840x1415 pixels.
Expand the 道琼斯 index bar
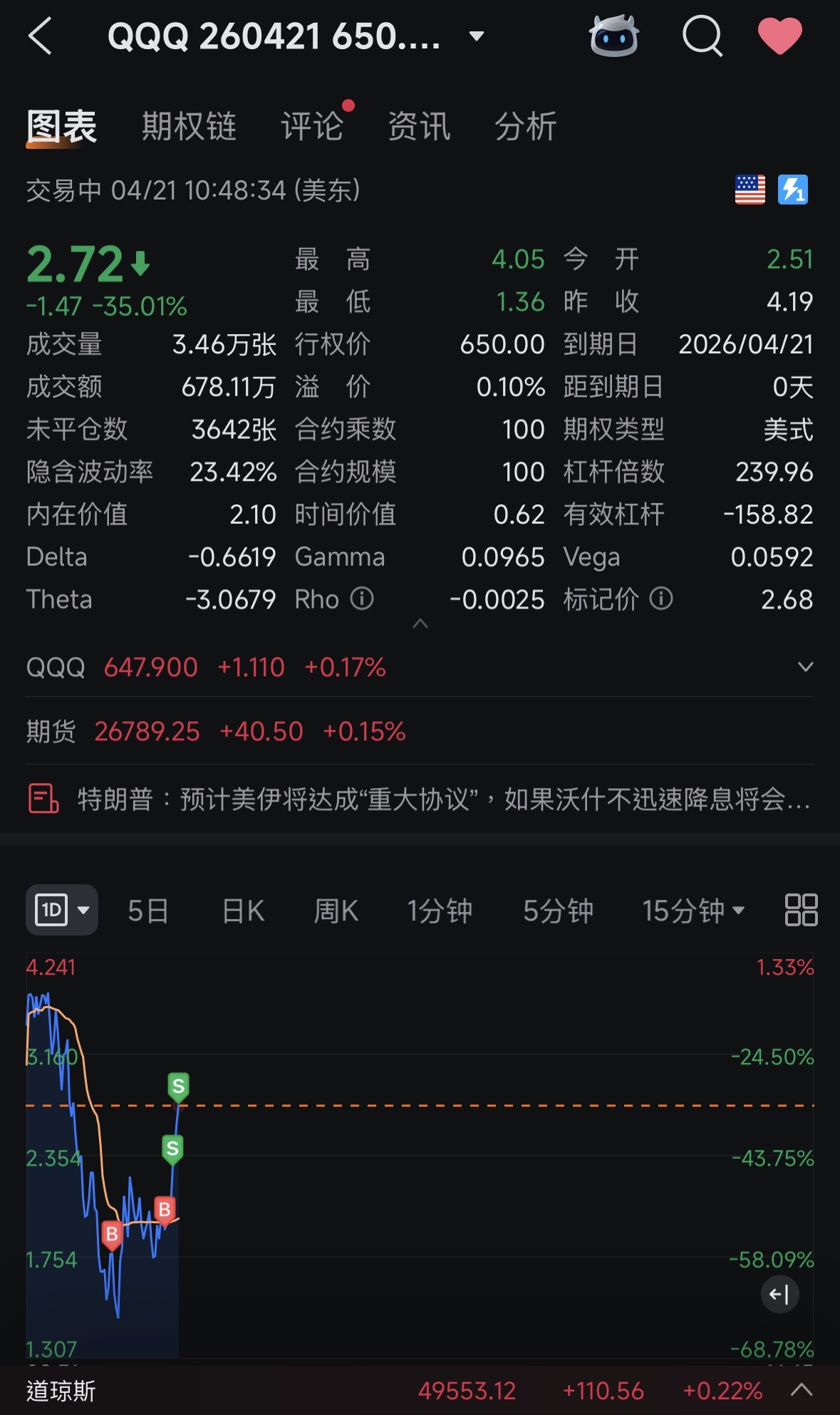pos(802,1389)
